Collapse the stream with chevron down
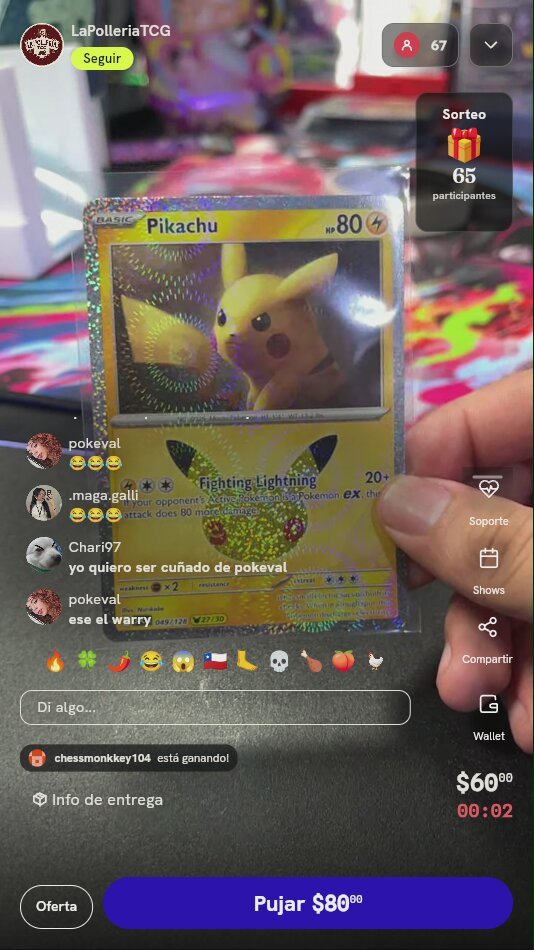 coord(491,45)
